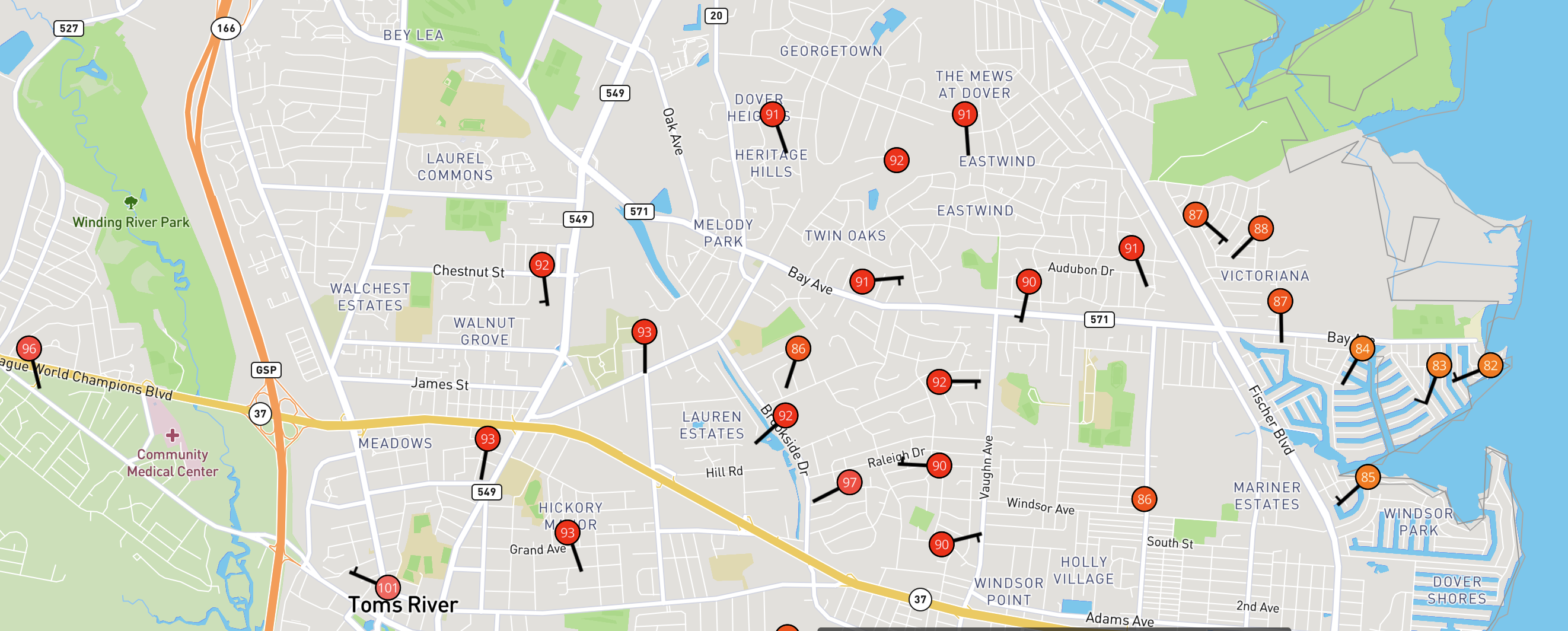Tap the 93 marker near Grand Ave
The width and height of the screenshot is (1568, 631).
568,533
